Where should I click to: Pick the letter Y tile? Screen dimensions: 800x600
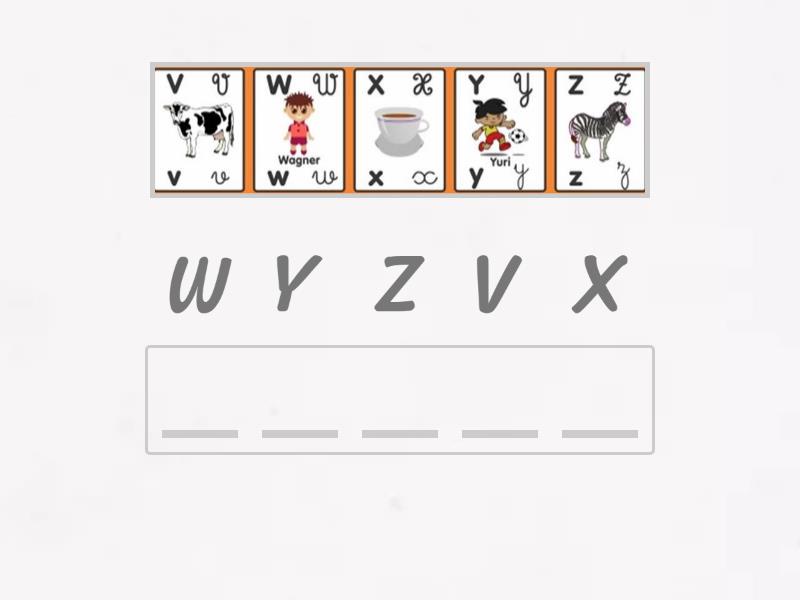298,284
